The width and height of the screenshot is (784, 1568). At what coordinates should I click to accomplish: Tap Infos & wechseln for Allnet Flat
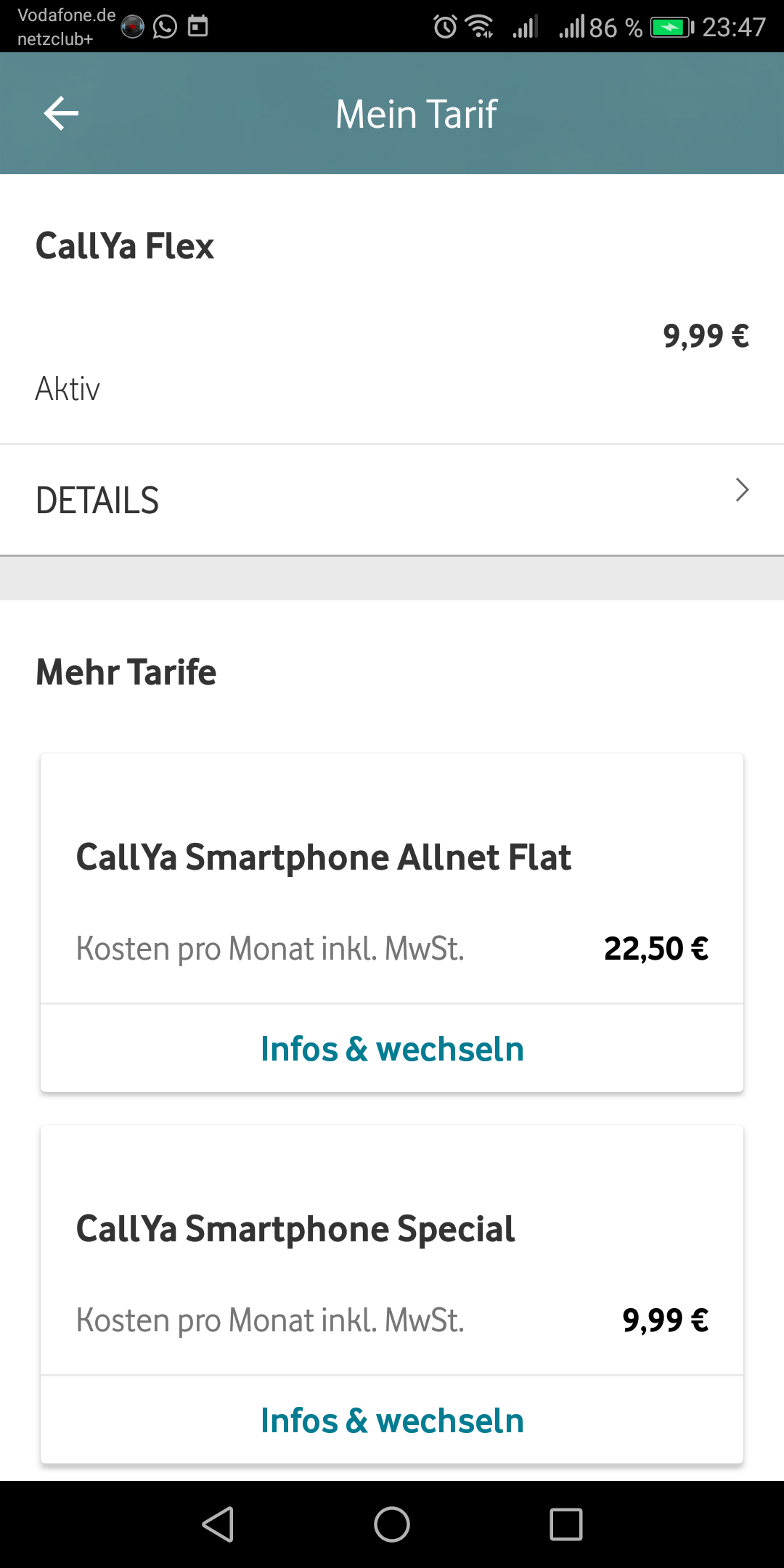pyautogui.click(x=392, y=1049)
